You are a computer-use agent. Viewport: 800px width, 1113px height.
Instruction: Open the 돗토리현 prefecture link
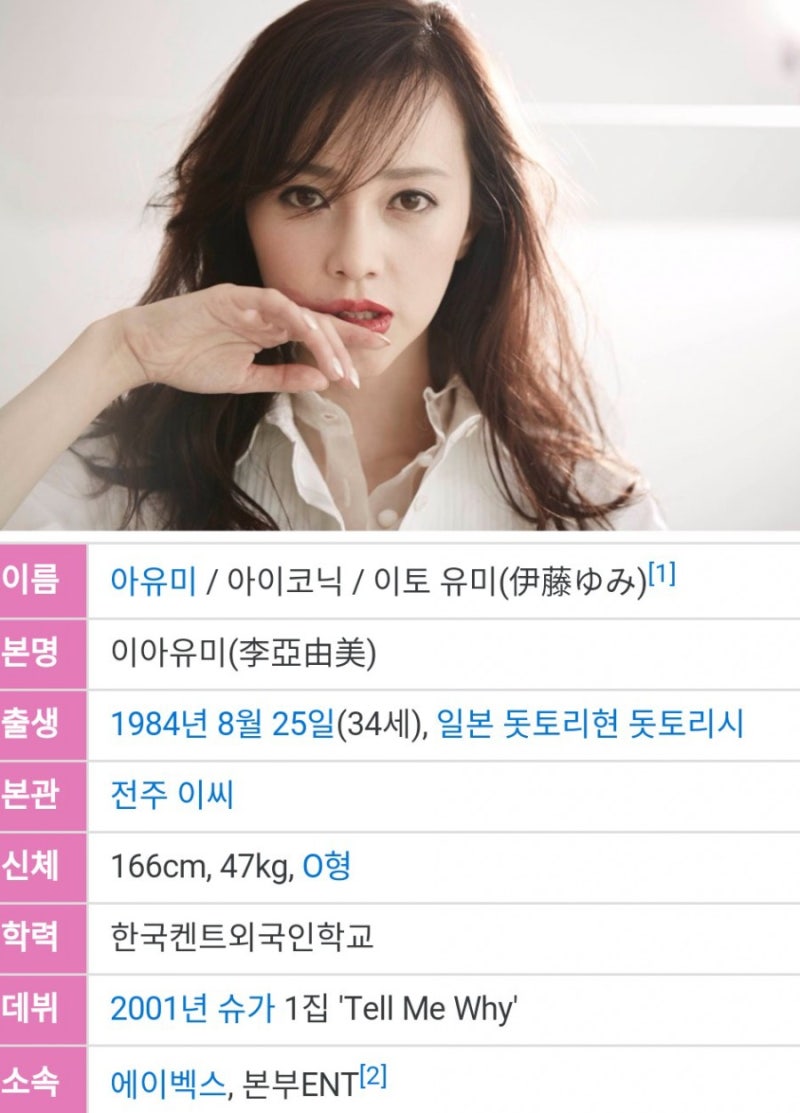coord(561,724)
